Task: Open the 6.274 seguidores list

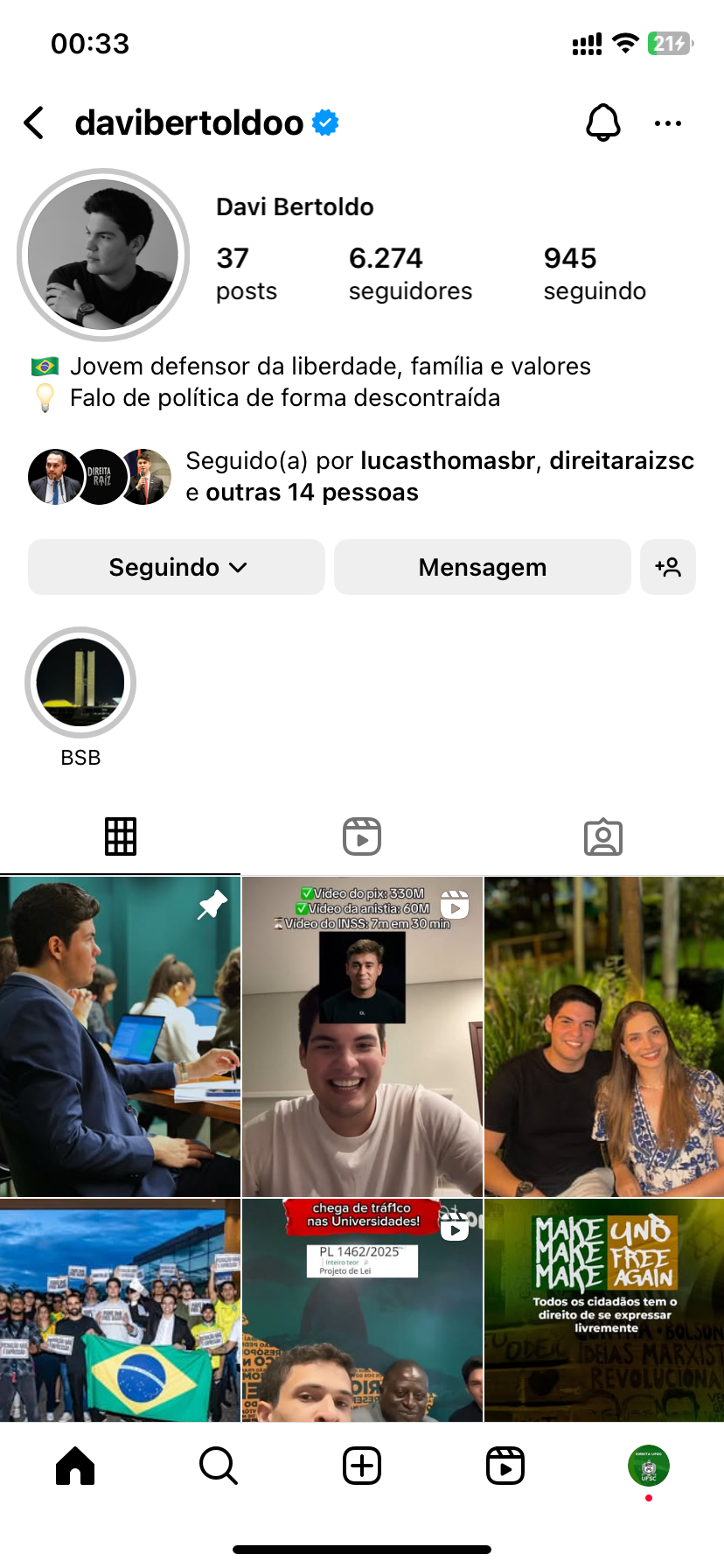Action: [409, 273]
